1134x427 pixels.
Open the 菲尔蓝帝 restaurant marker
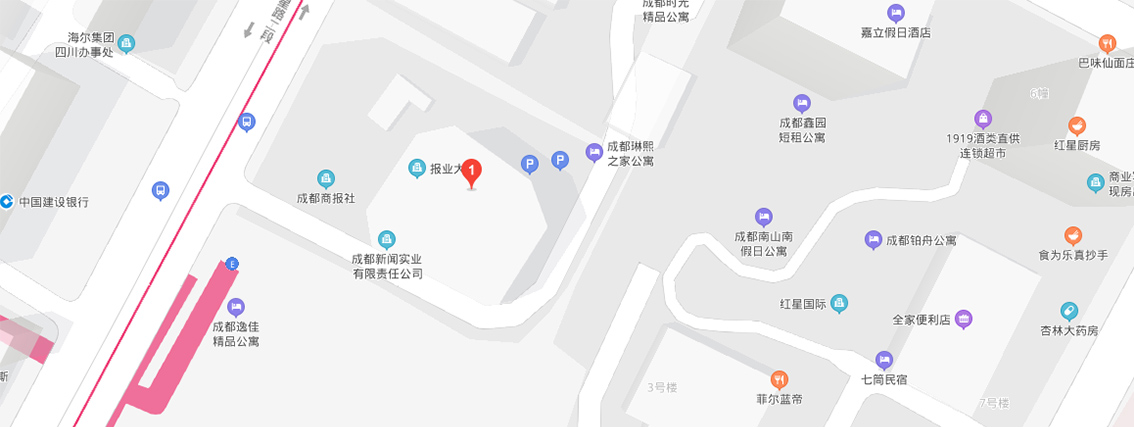click(x=779, y=379)
